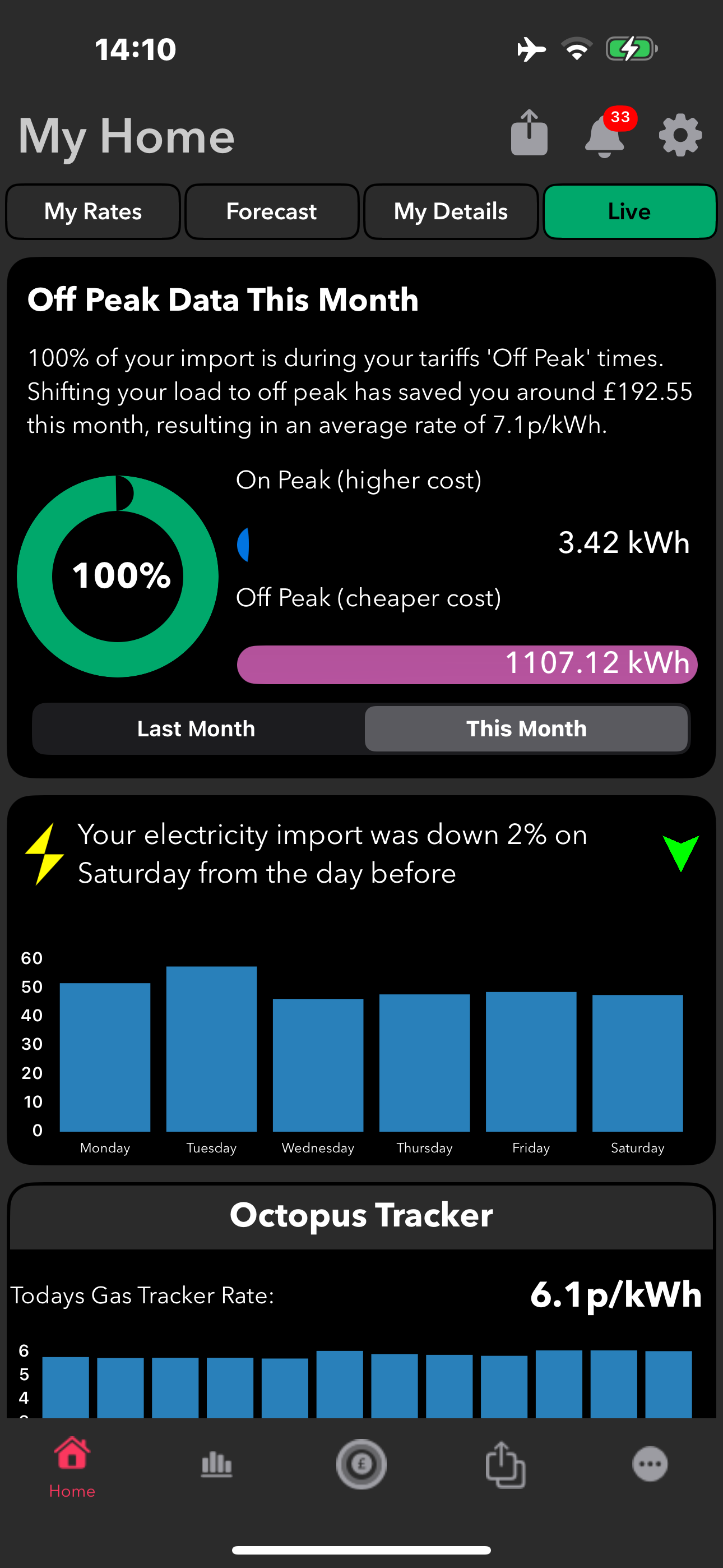Tap the share icon beside My Home
723x1568 pixels.
529,133
